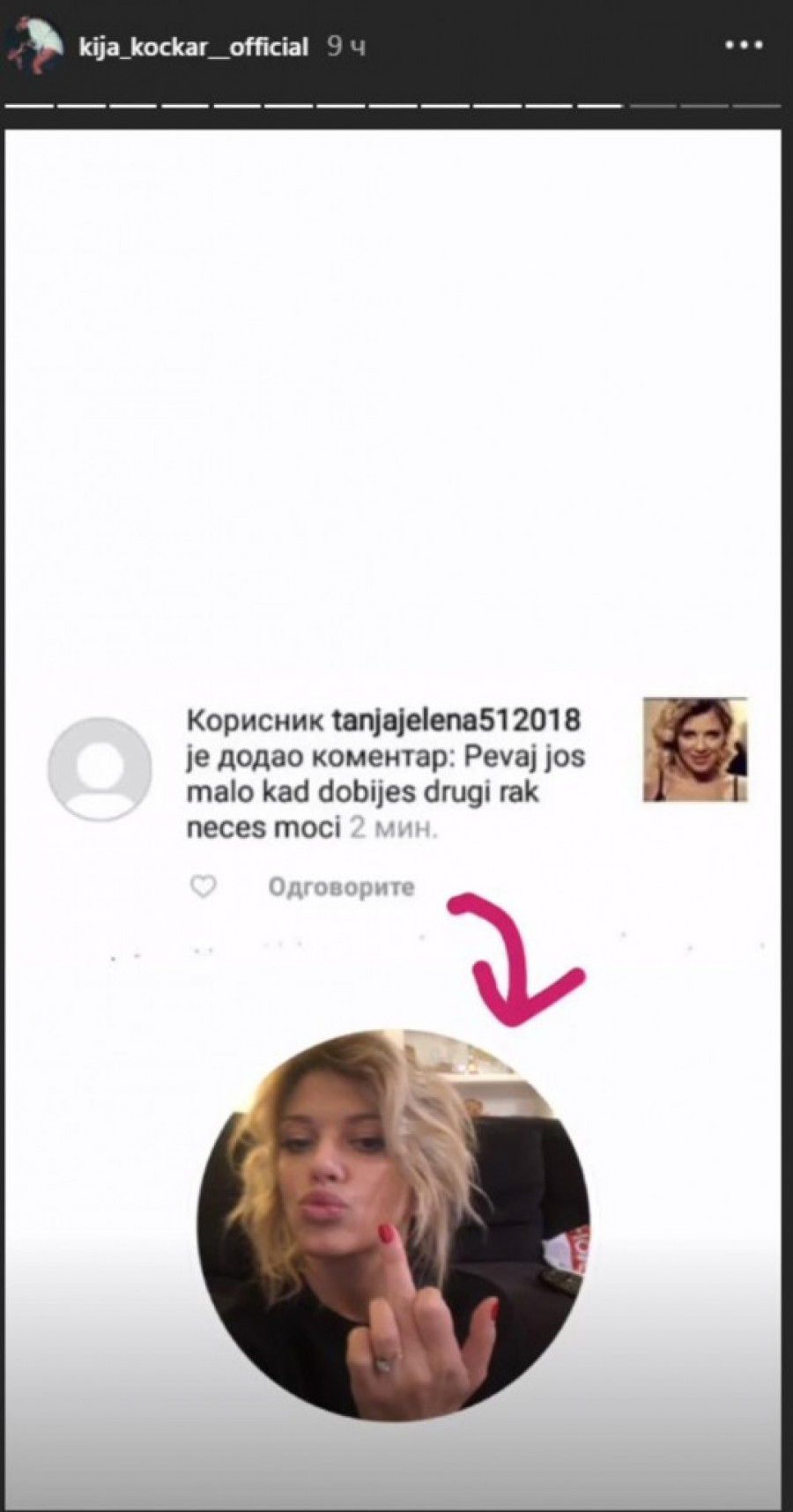Screen dimensions: 793x1512
Task: Open the story overflow menu
Action: point(743,46)
